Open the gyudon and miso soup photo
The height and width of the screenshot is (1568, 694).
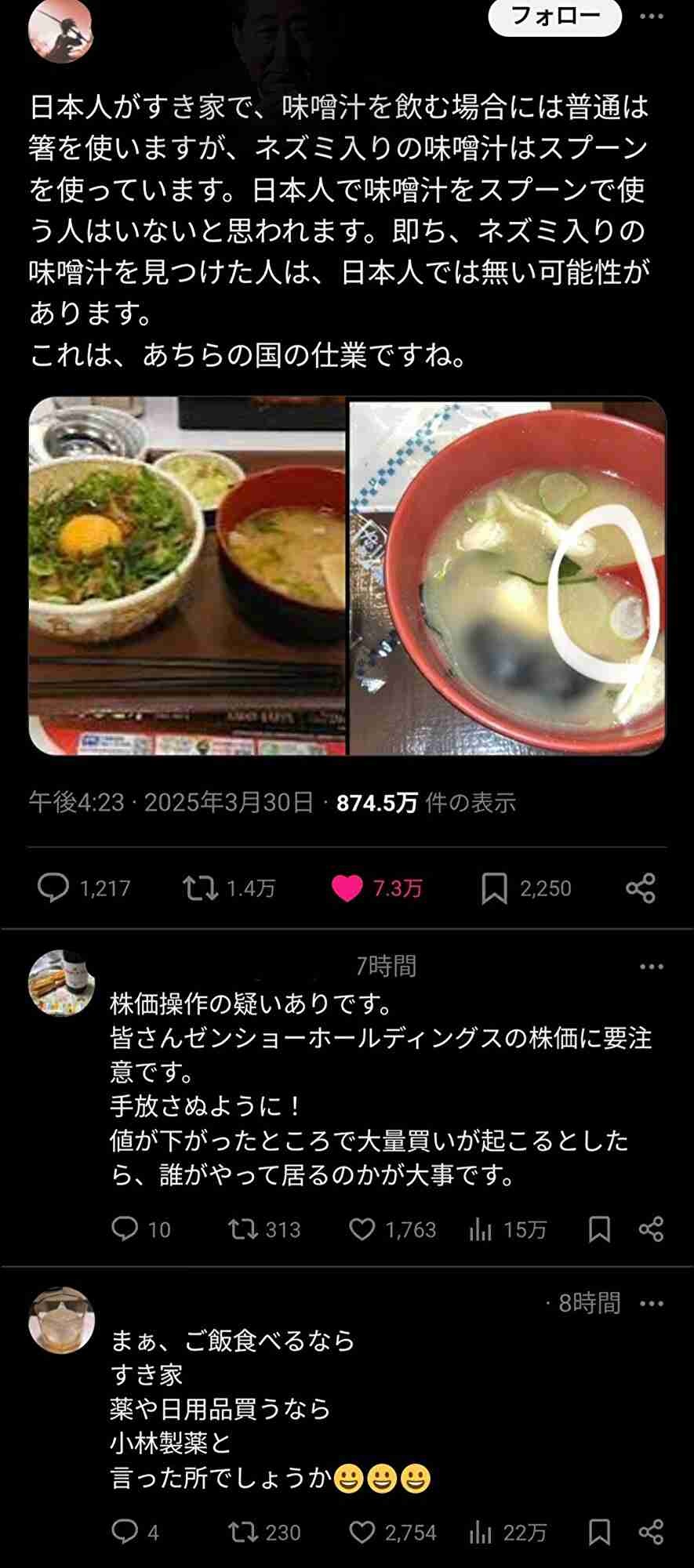[x=187, y=575]
